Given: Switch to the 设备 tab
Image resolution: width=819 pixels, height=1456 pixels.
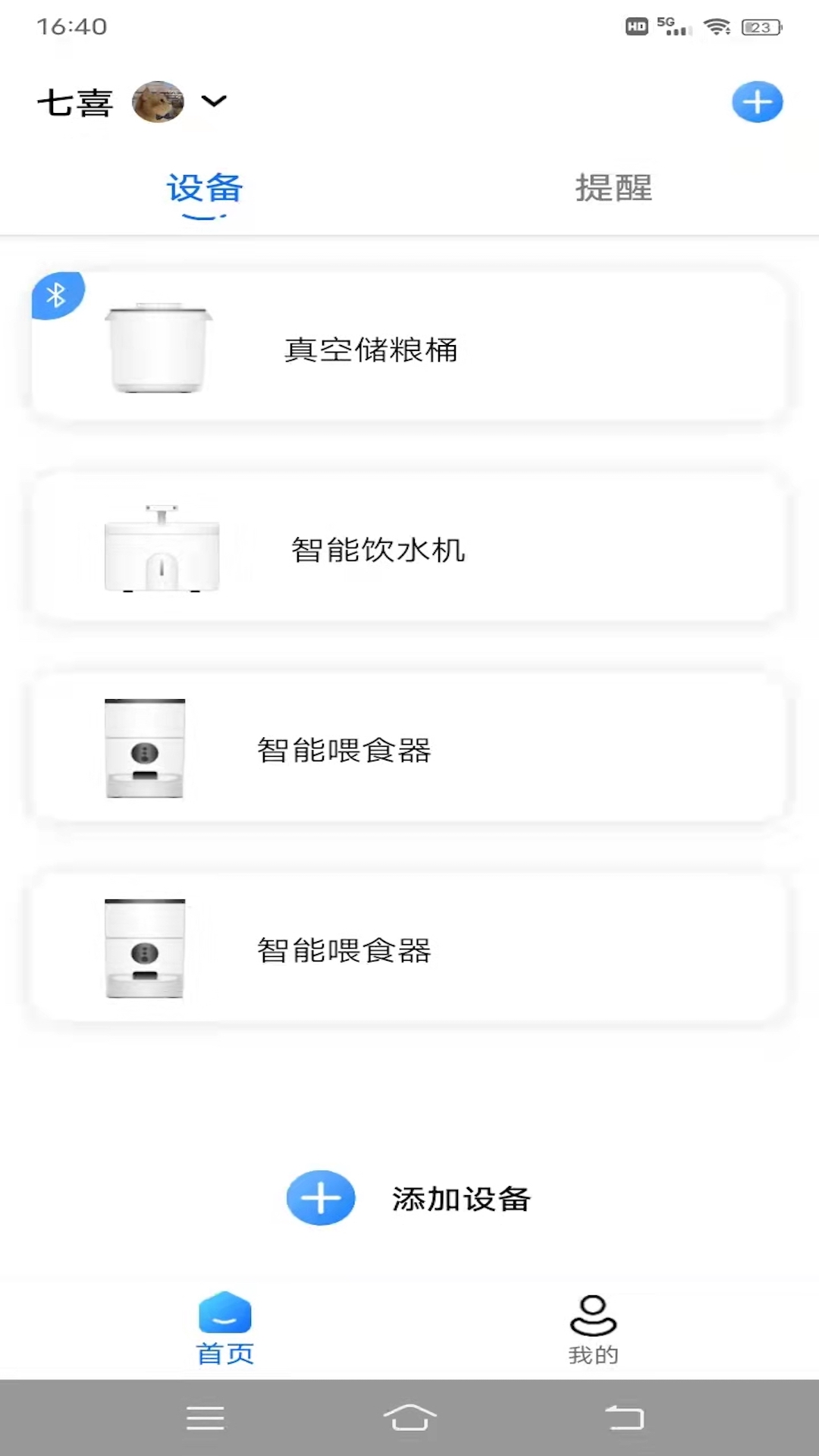Looking at the screenshot, I should click(205, 190).
